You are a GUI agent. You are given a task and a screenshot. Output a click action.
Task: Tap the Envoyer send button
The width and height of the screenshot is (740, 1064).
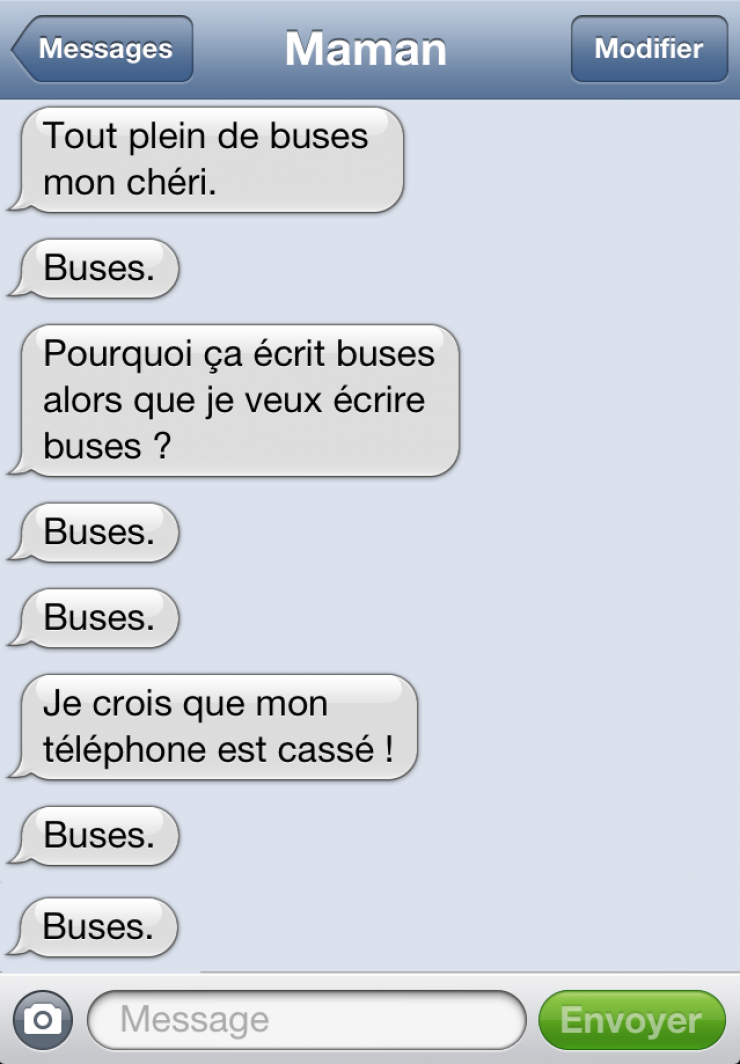click(x=632, y=1020)
